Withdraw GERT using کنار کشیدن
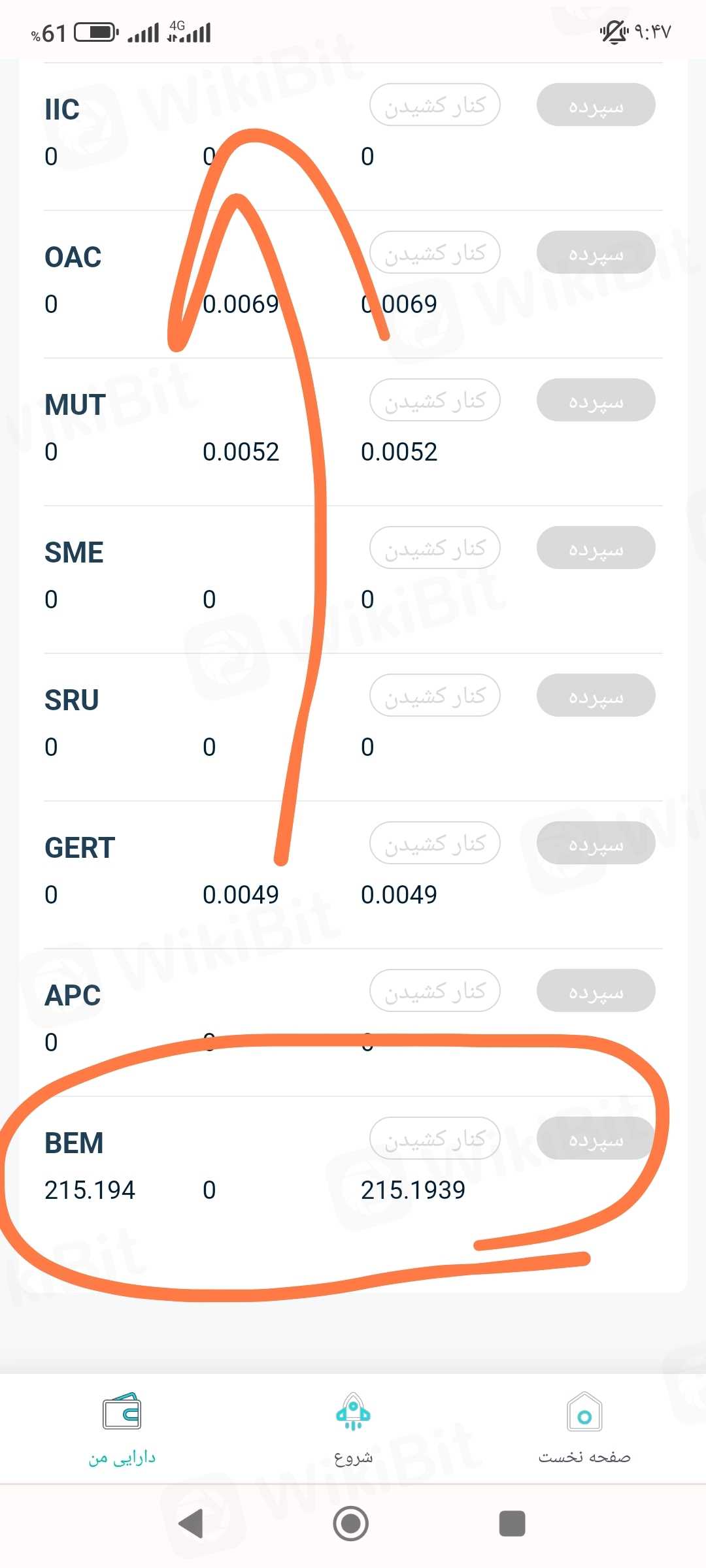Image resolution: width=706 pixels, height=1568 pixels. tap(435, 843)
